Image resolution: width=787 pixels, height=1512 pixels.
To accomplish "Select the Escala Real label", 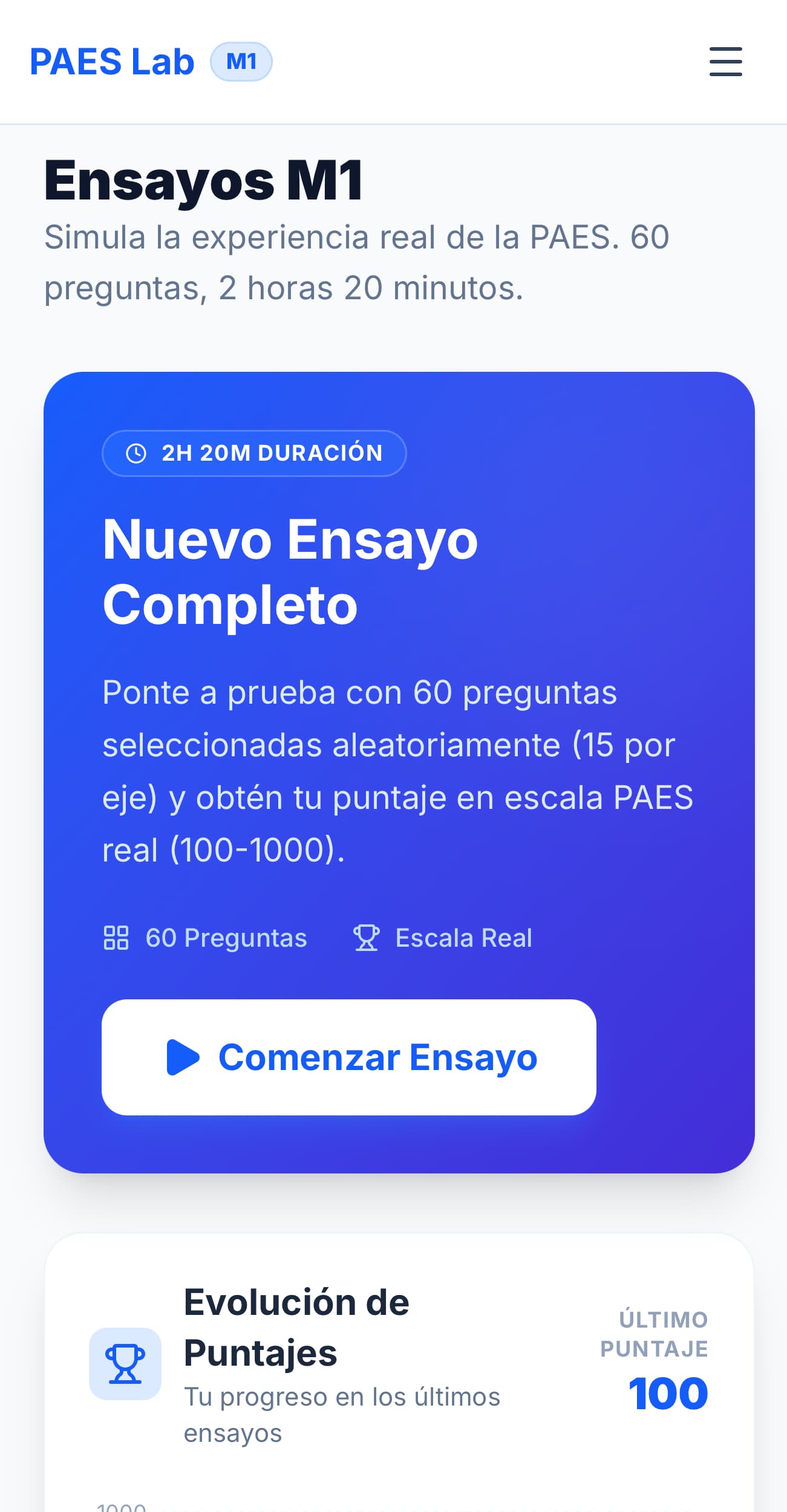I will tap(463, 938).
